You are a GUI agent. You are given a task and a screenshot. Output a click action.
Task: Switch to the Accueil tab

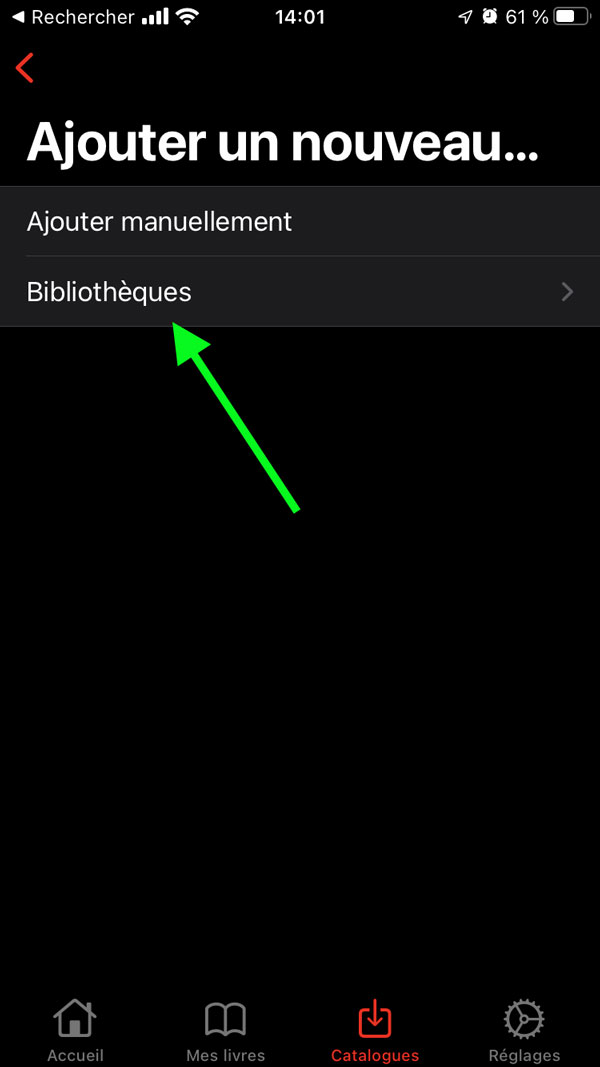75,1031
